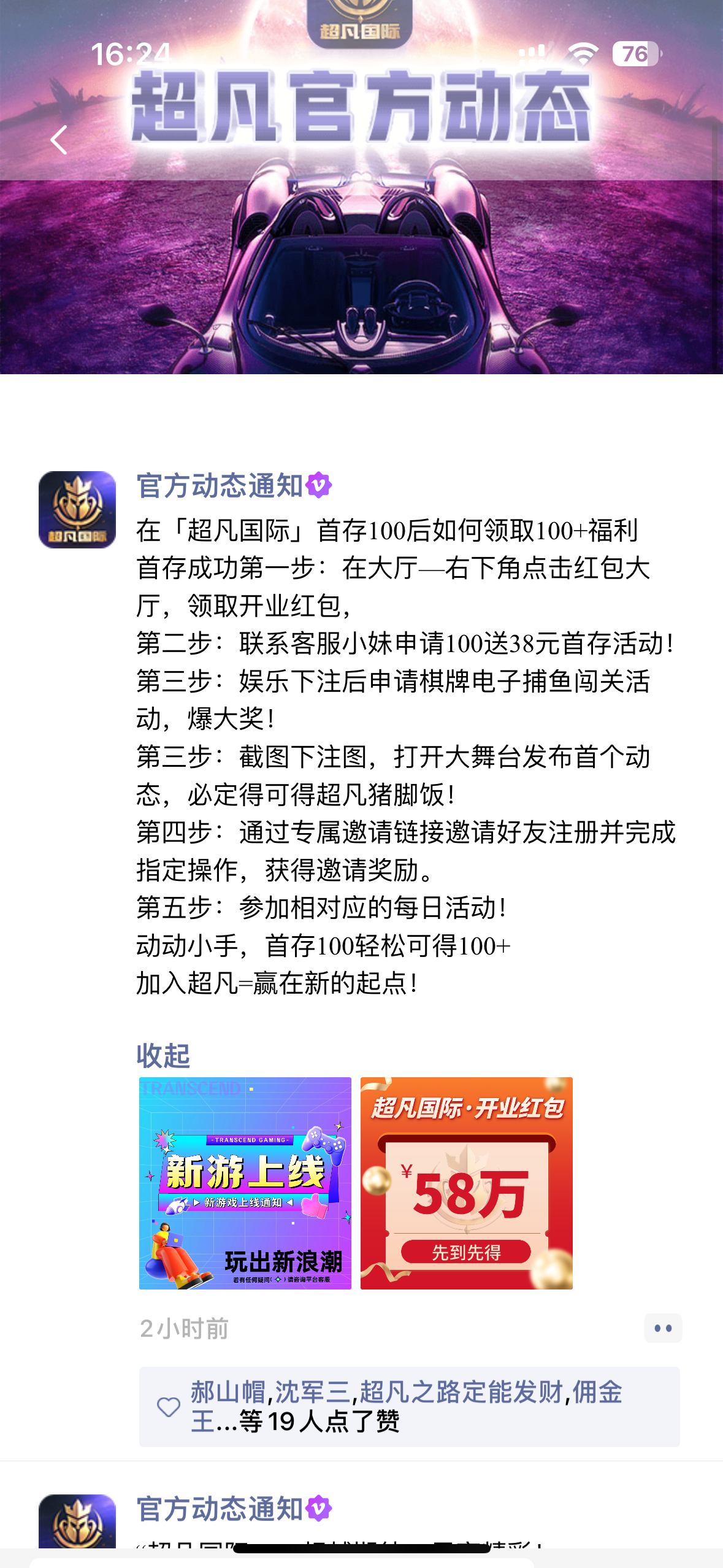View the 开业红包 58万 image
Viewport: 723px width, 1568px height.
point(466,1183)
